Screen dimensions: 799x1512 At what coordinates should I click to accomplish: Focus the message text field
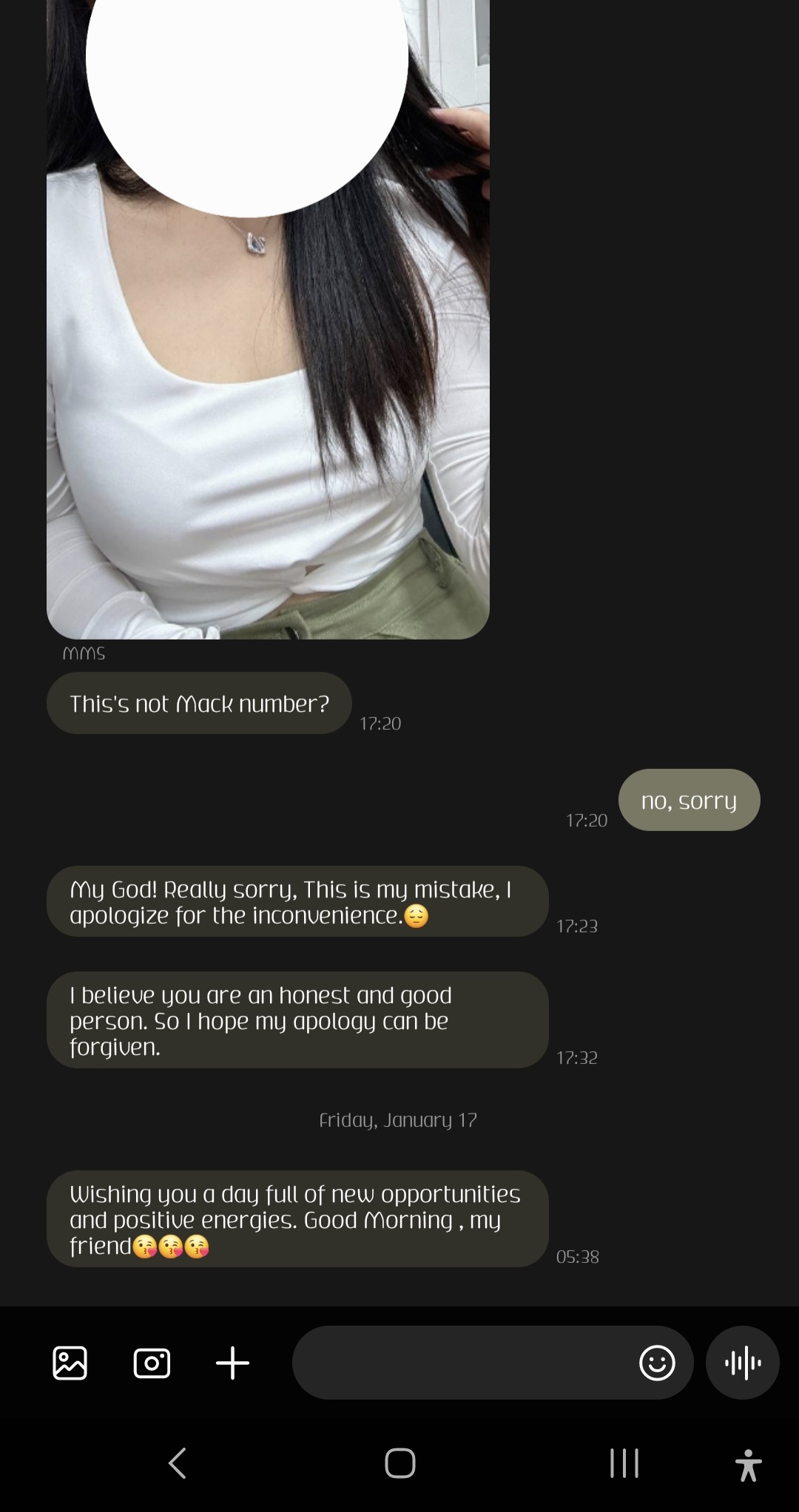coord(459,1363)
